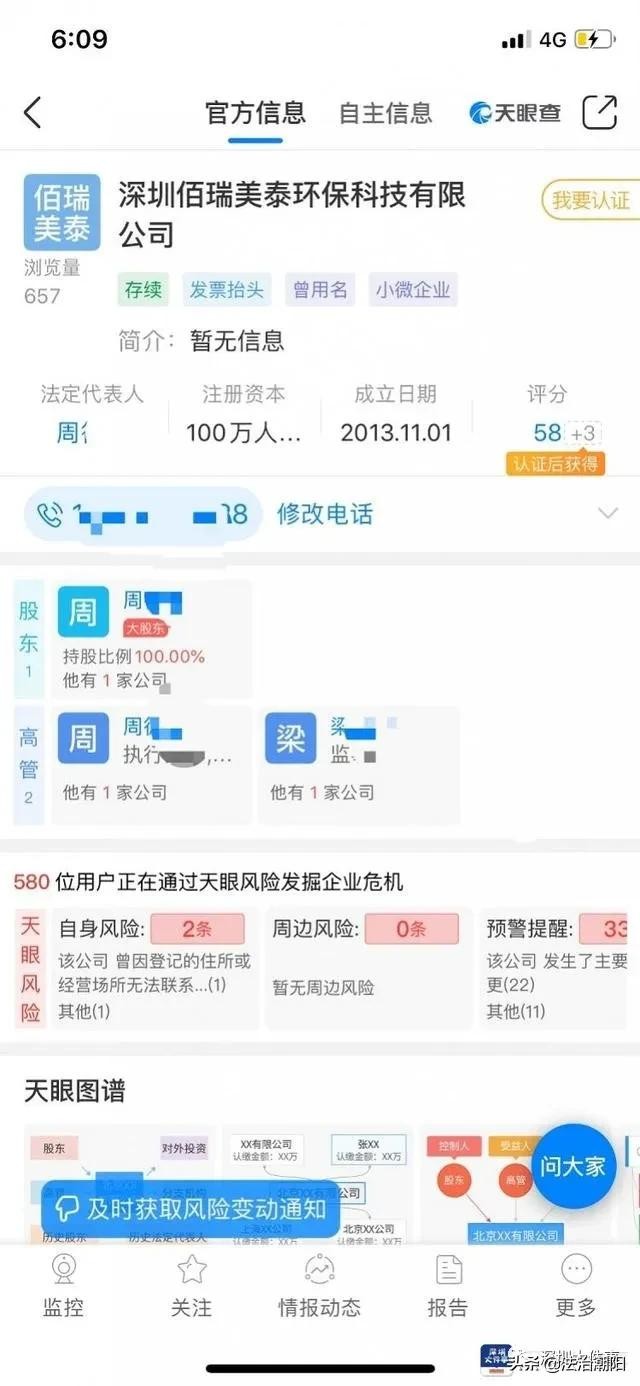640x1386 pixels.
Task: Go back using the top-left arrow
Action: pyautogui.click(x=33, y=112)
